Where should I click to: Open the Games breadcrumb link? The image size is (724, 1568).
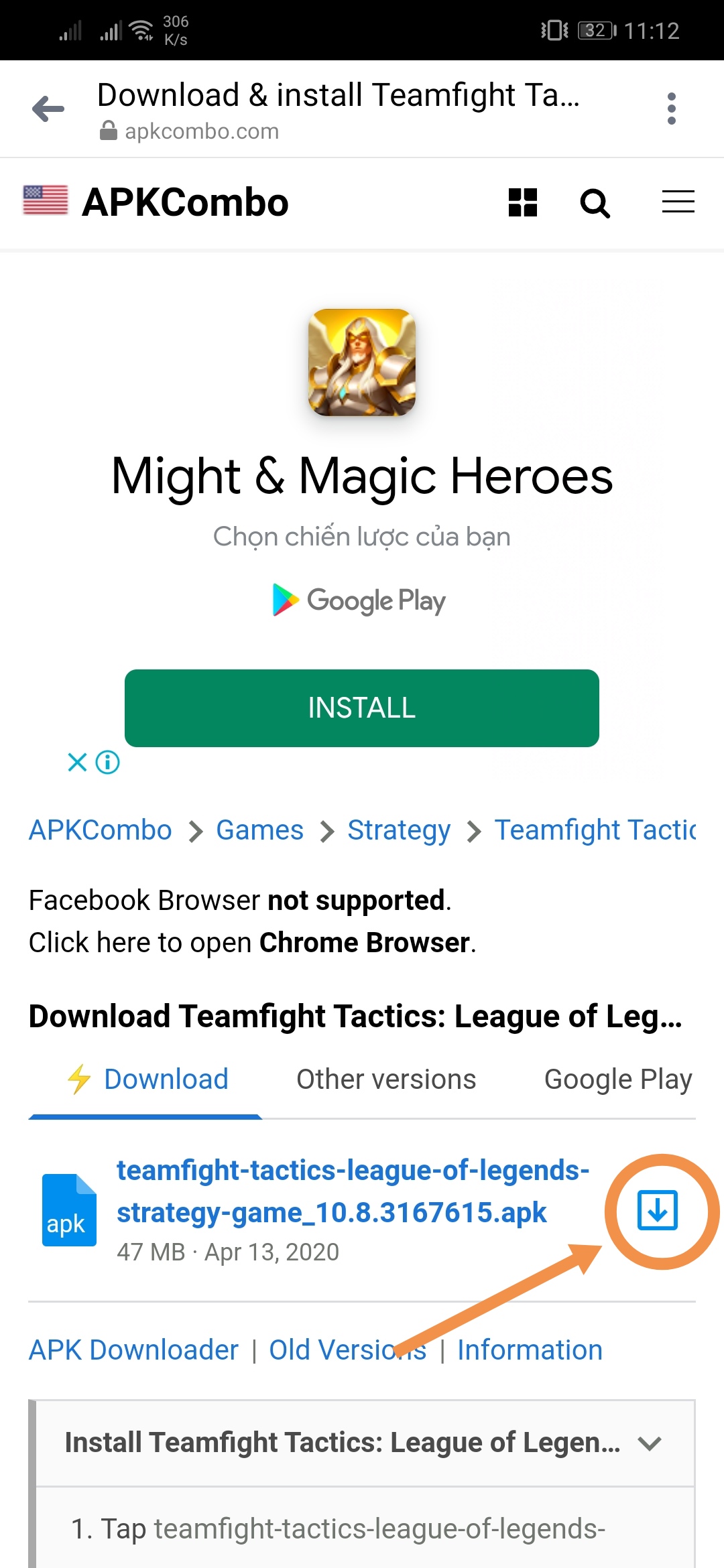pos(259,830)
